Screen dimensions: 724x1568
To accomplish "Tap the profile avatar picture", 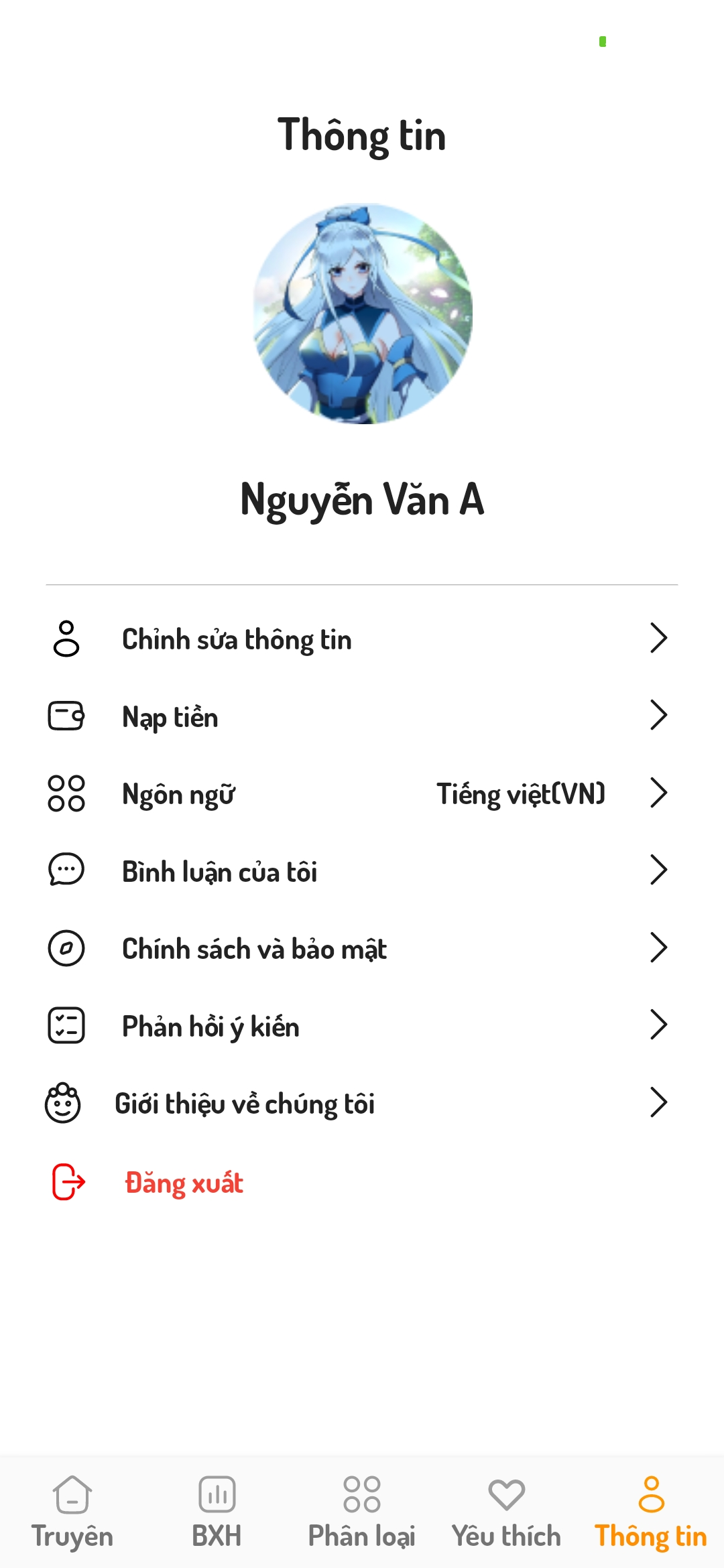I will click(x=363, y=314).
